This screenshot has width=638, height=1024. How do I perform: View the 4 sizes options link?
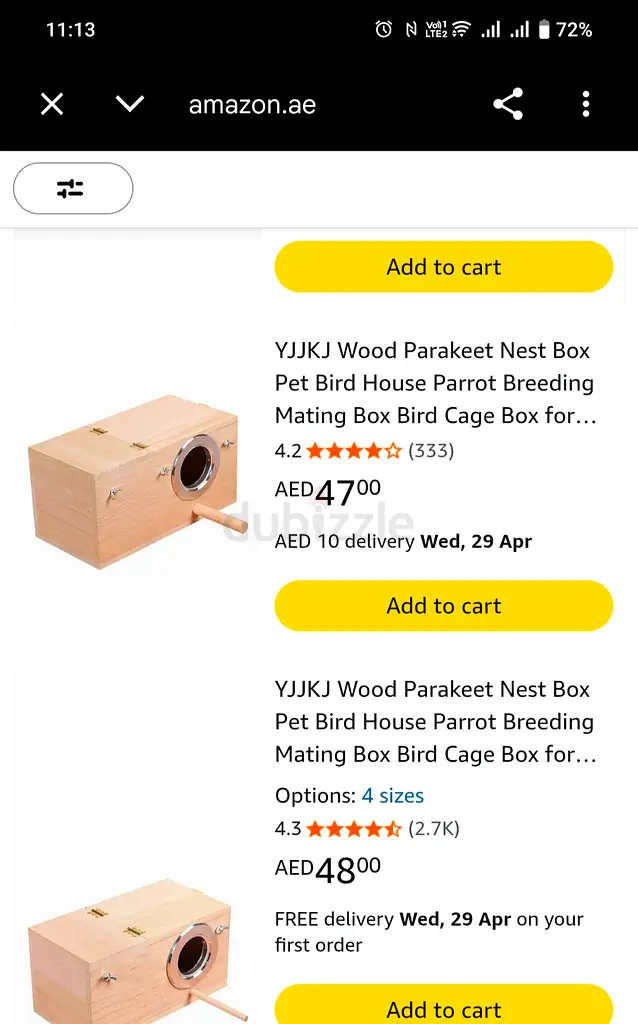click(392, 795)
